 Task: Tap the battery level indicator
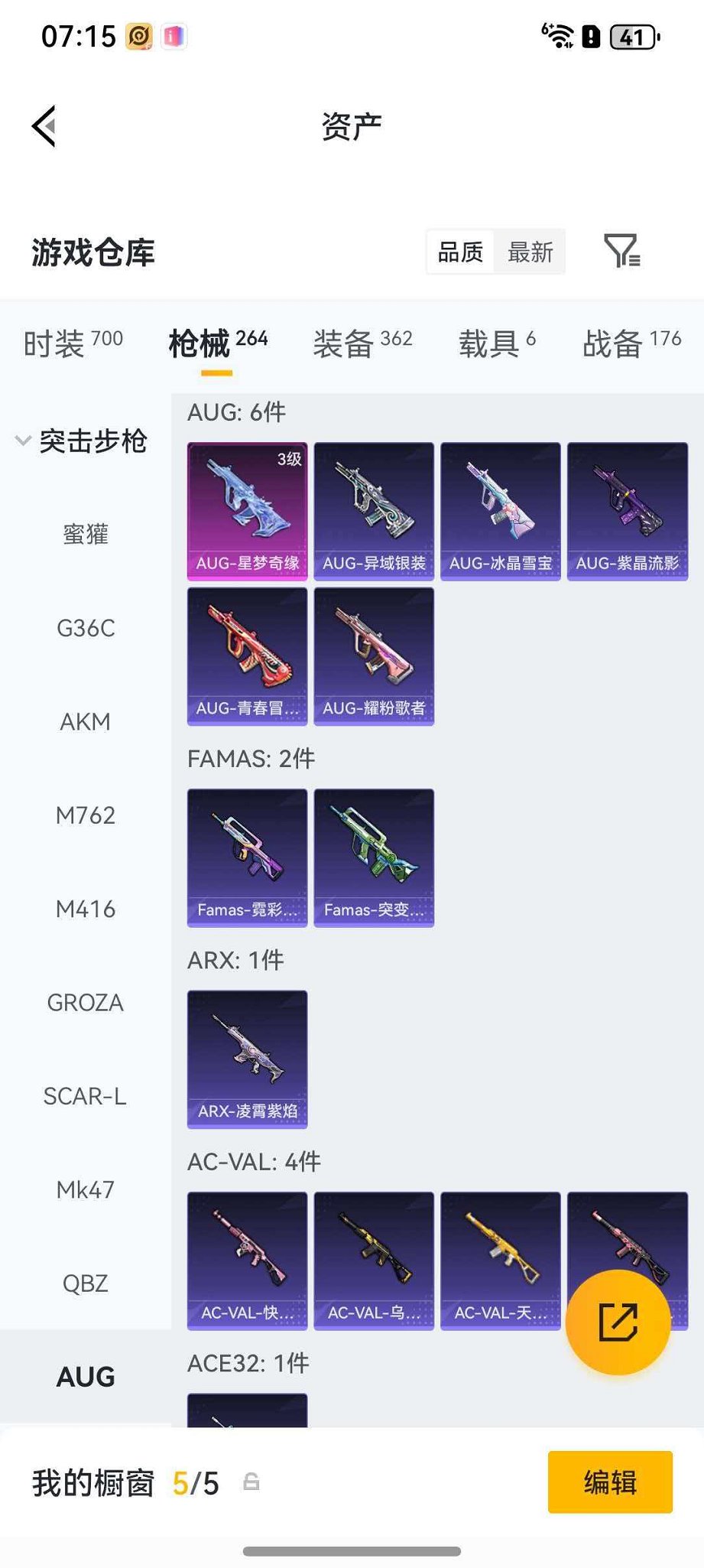tap(631, 35)
